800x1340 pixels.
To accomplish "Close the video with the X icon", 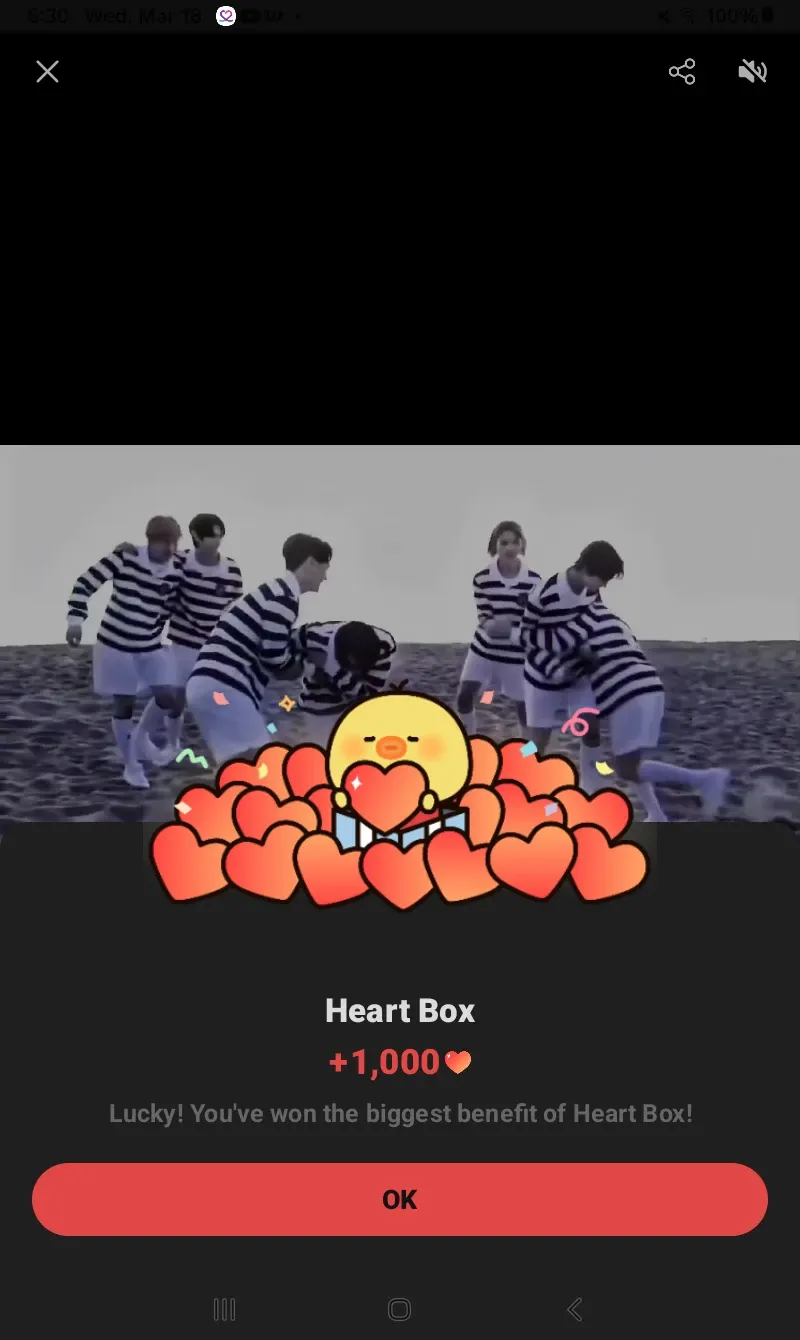I will click(47, 71).
